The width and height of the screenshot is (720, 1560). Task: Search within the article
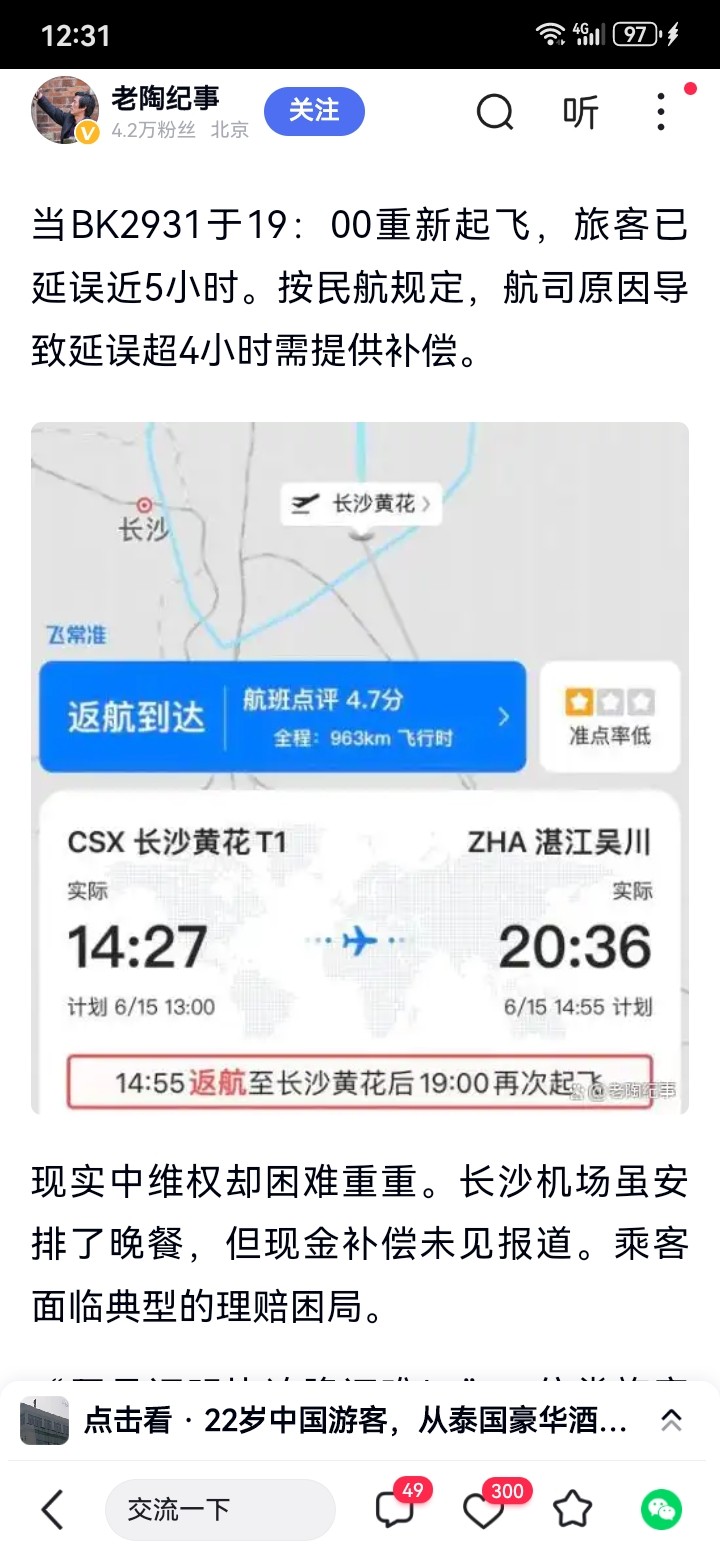click(494, 112)
